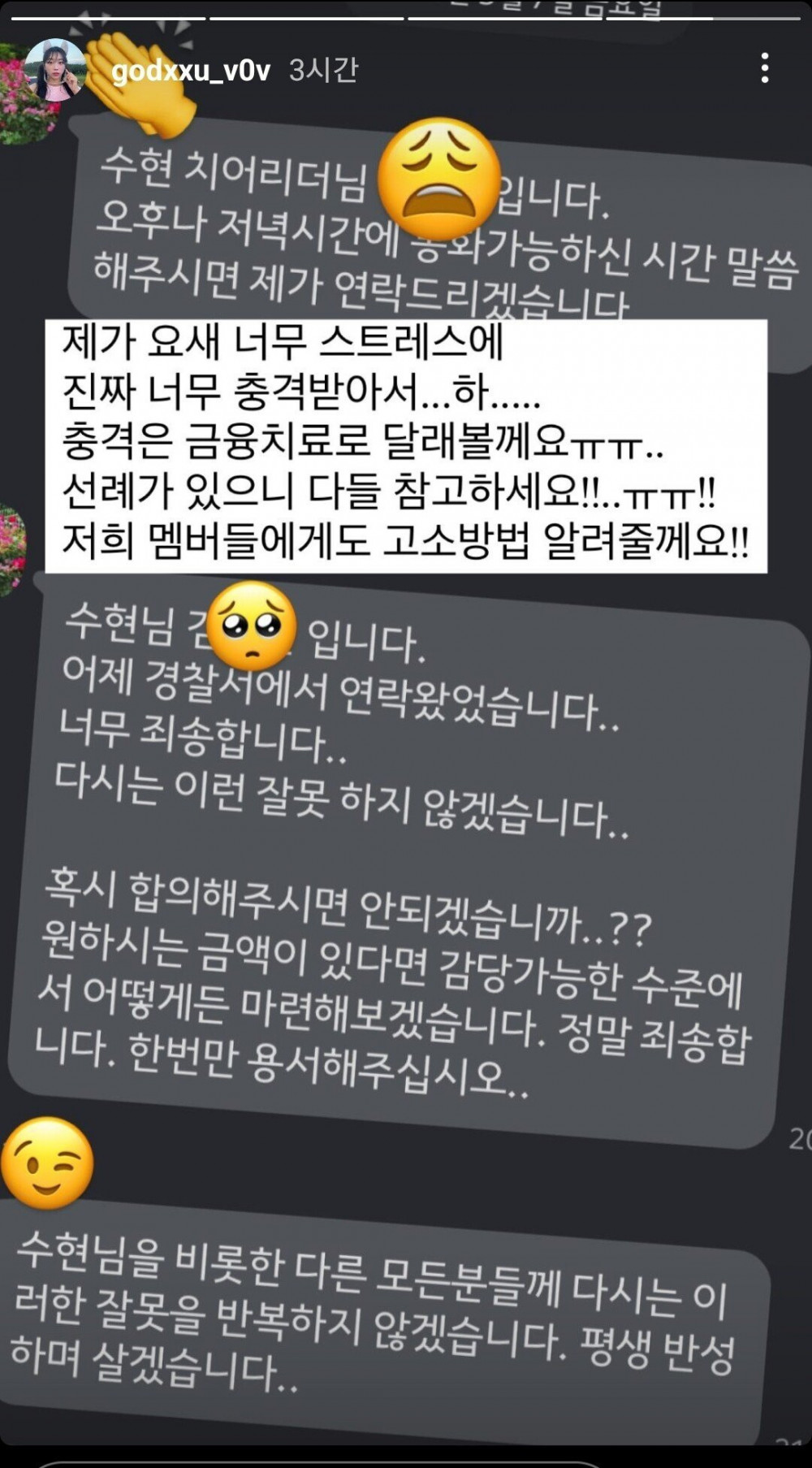Tap the godxxu_v0v username

191,71
